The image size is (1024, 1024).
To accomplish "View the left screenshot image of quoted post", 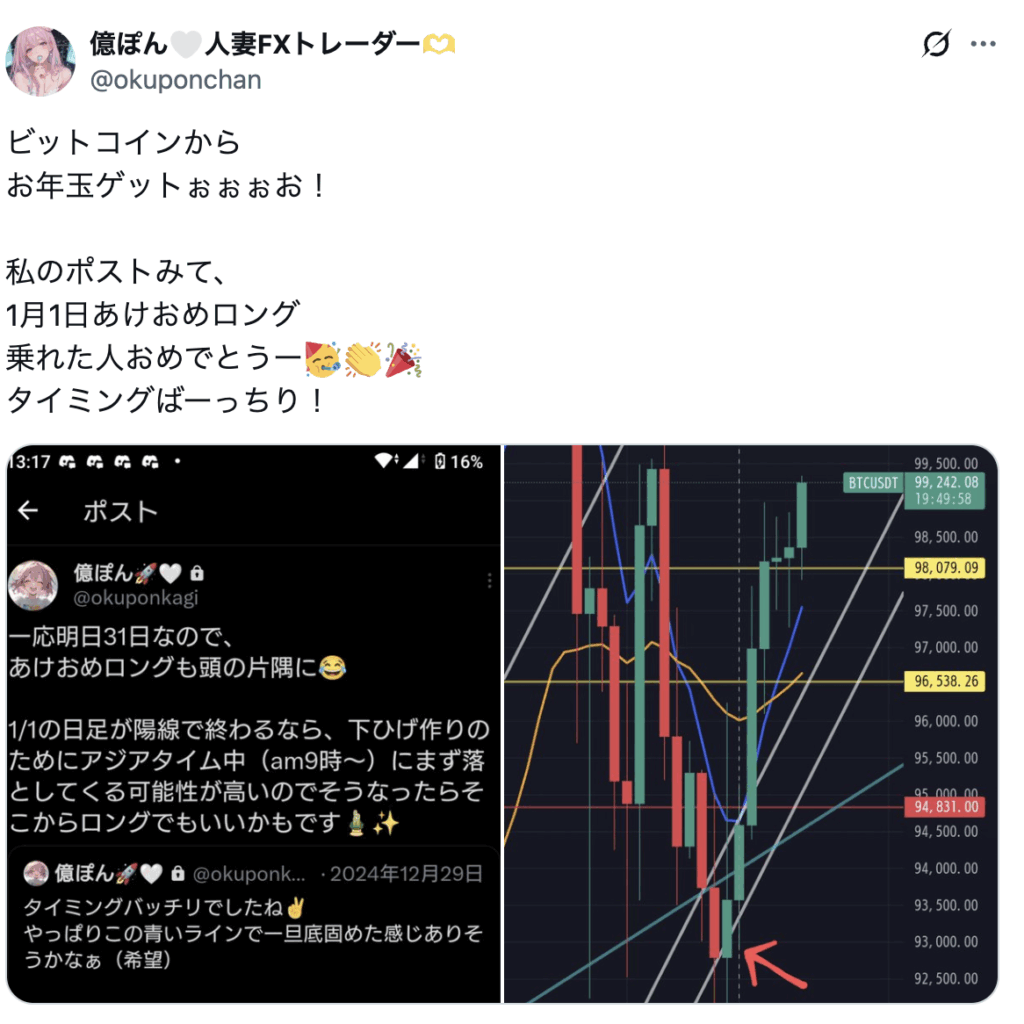I will (251, 723).
